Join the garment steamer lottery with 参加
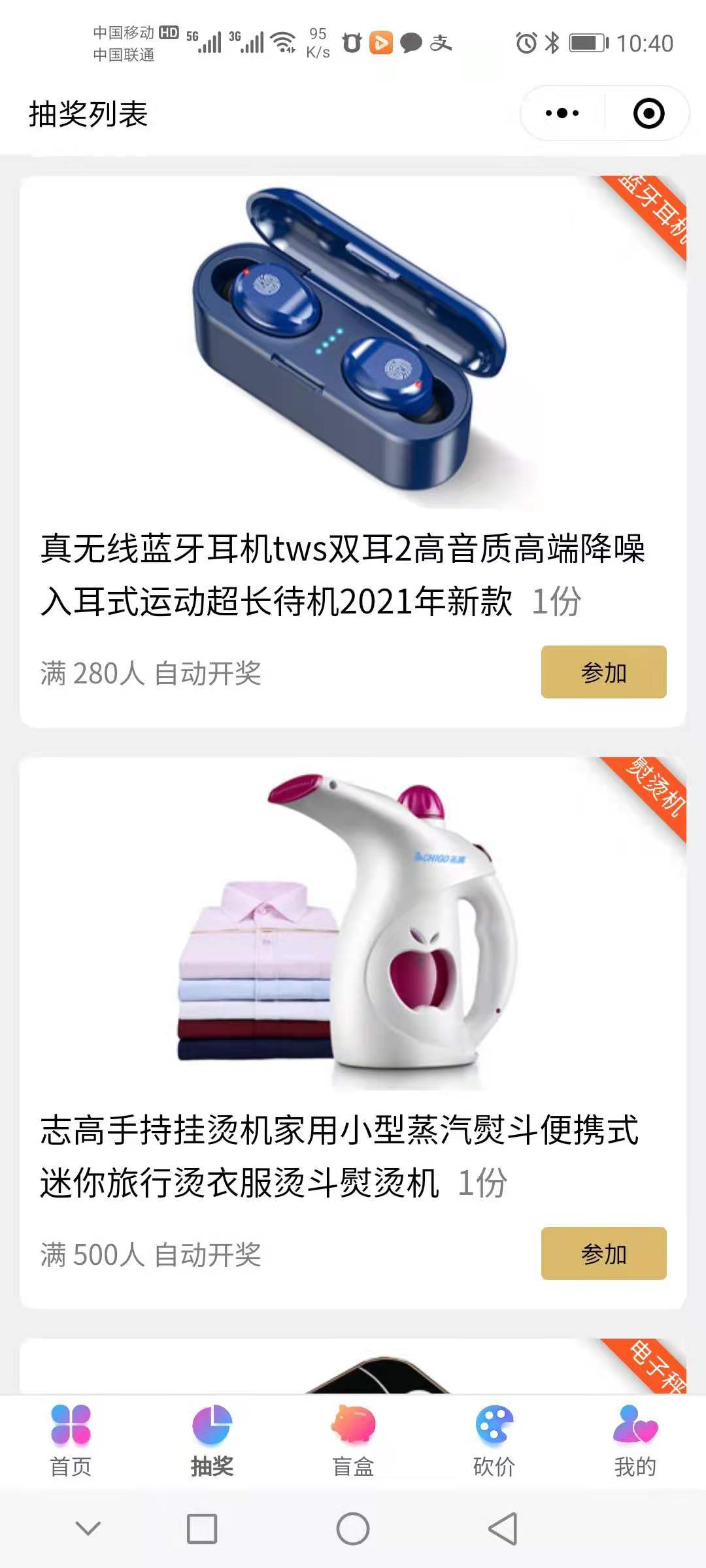The image size is (706, 1568). coord(603,1254)
